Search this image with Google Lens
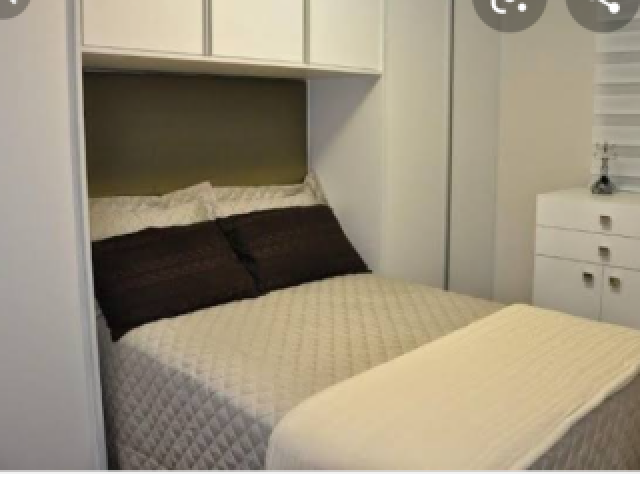Viewport: 640px width, 480px height. [509, 8]
